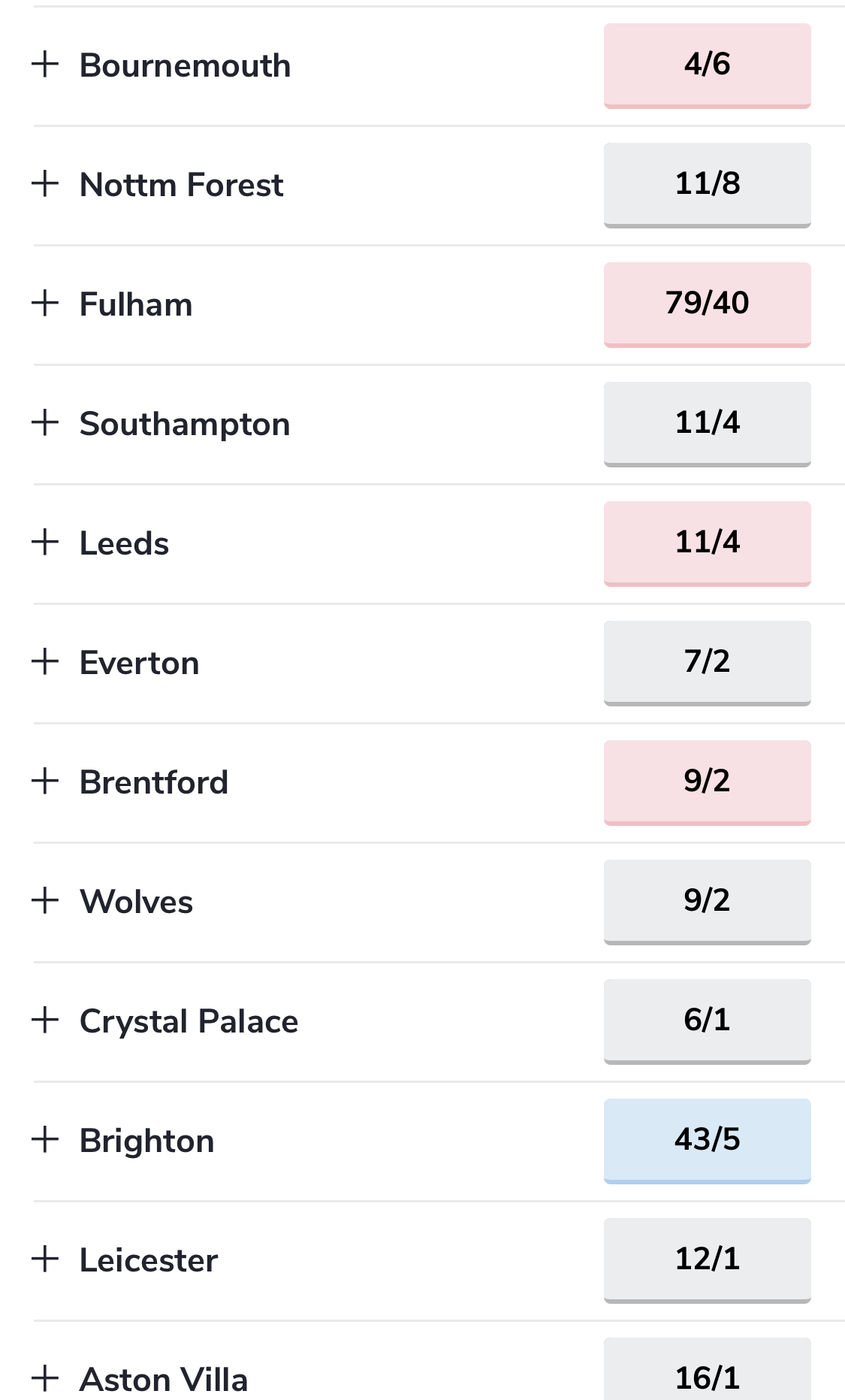Tap Aston Villa 16/1 odds
Image resolution: width=845 pixels, height=1400 pixels.
pyautogui.click(x=707, y=1370)
